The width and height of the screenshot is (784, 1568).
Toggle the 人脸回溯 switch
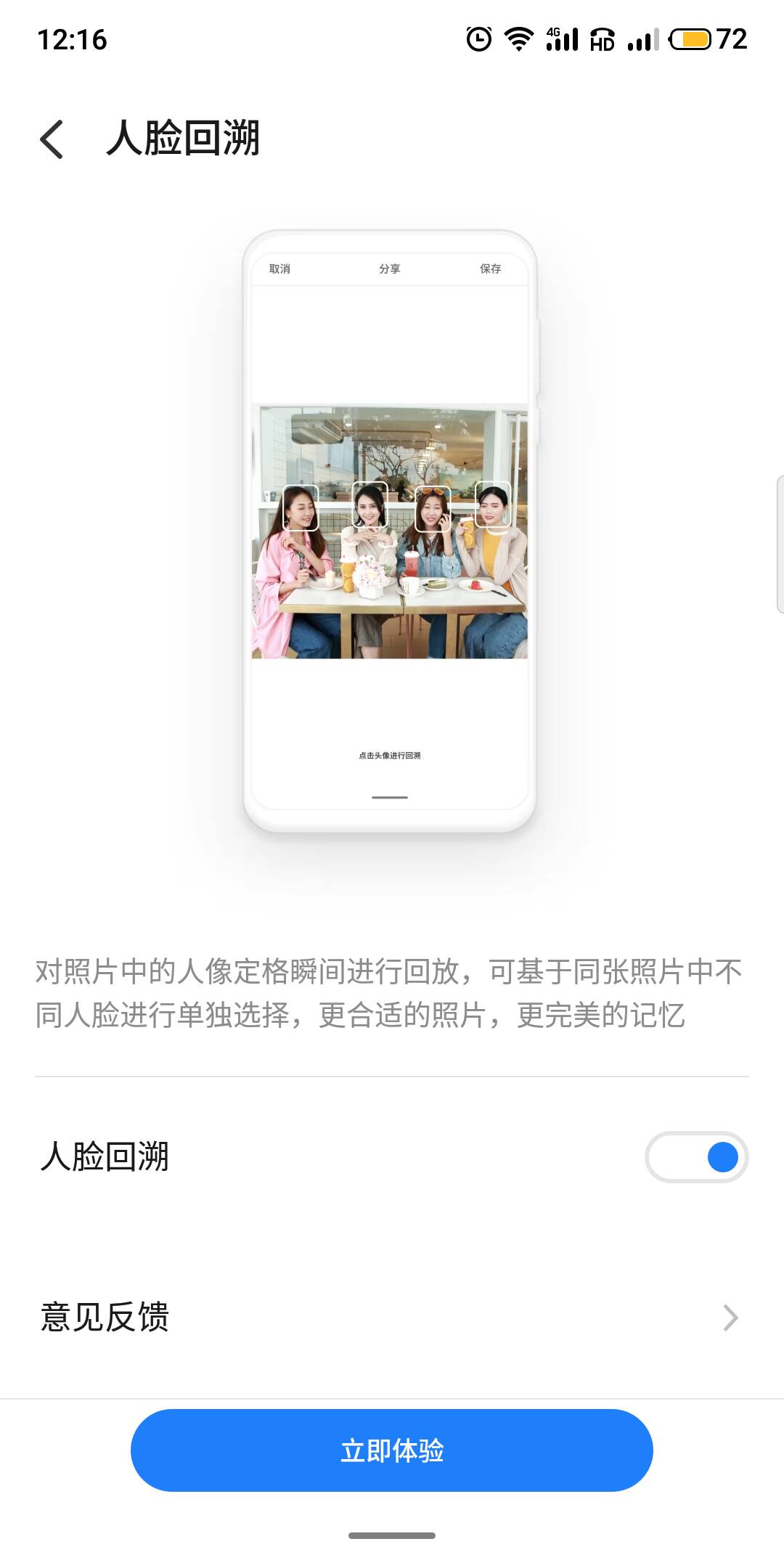pyautogui.click(x=696, y=1157)
